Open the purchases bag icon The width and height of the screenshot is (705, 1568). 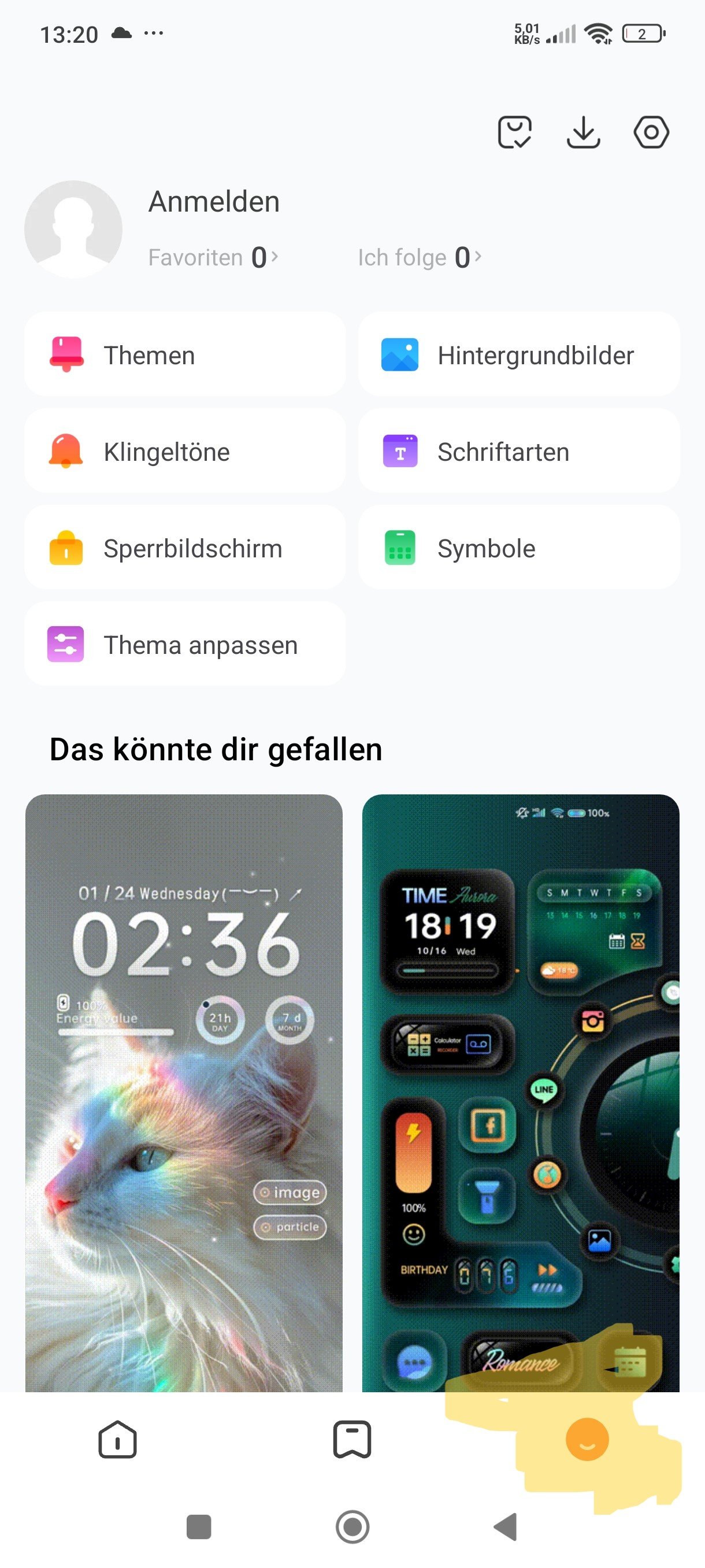point(515,132)
